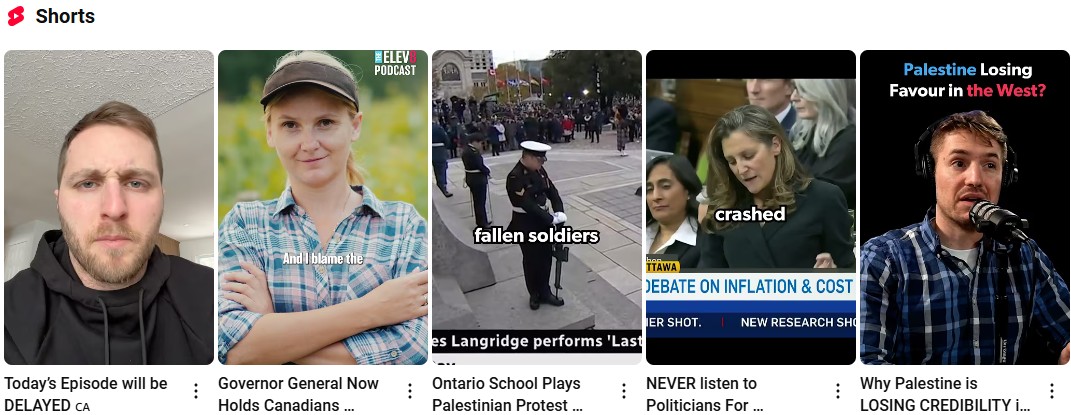Play the 'Why Palestine is LOSING CREDIBILITY' short
The image size is (1071, 415).
964,207
